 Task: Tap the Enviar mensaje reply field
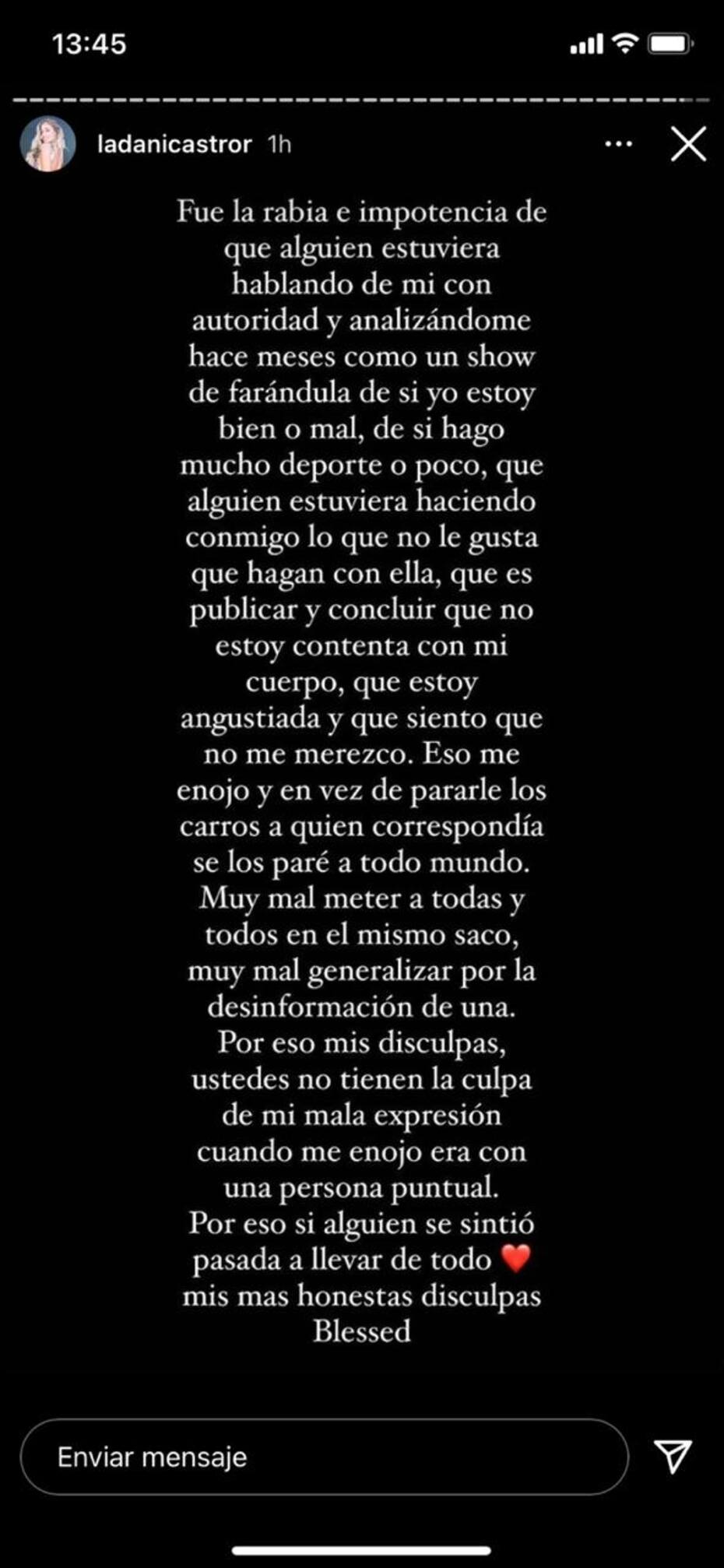click(323, 1457)
